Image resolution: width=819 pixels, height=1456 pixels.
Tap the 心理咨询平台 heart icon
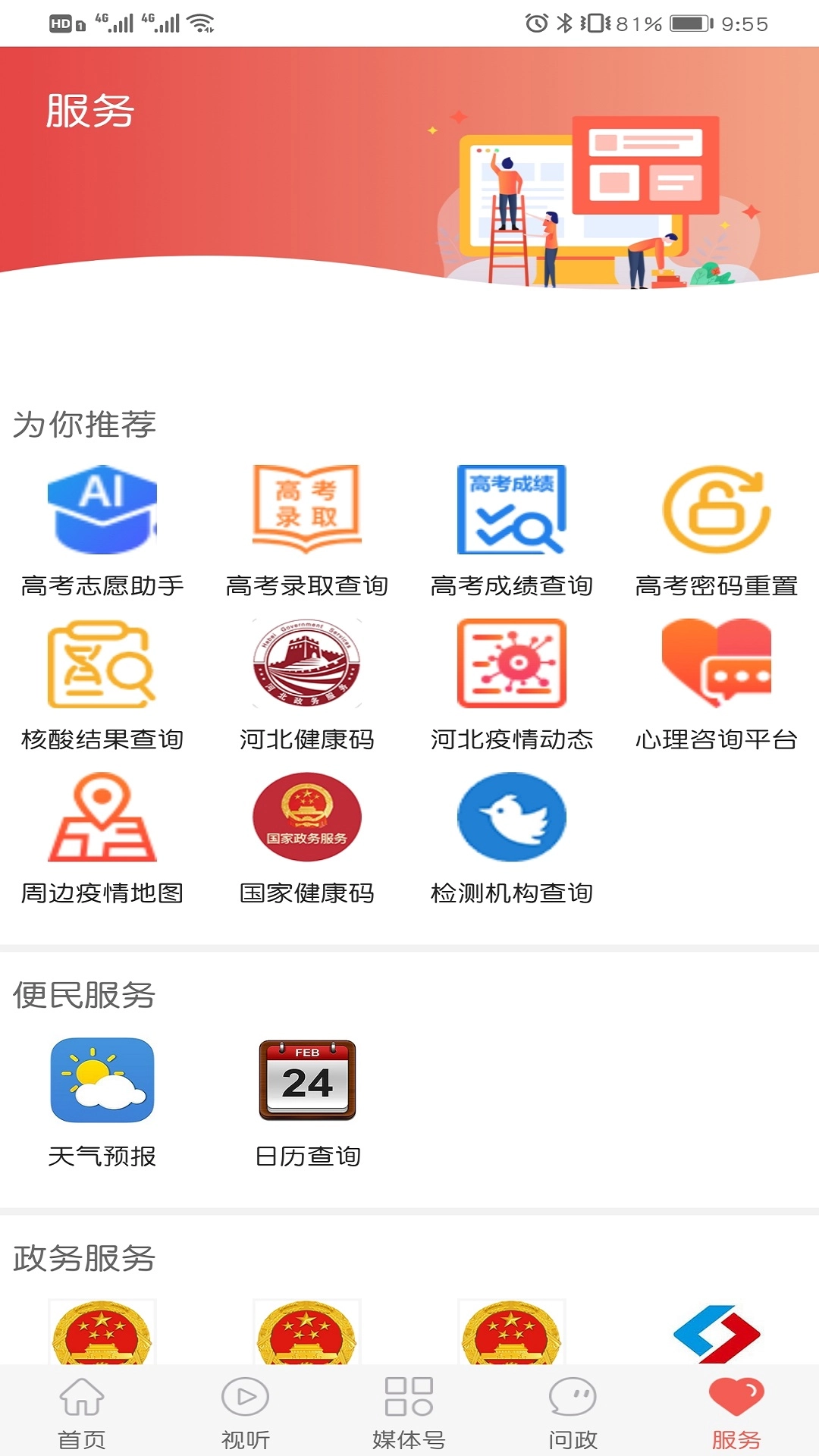click(x=717, y=664)
